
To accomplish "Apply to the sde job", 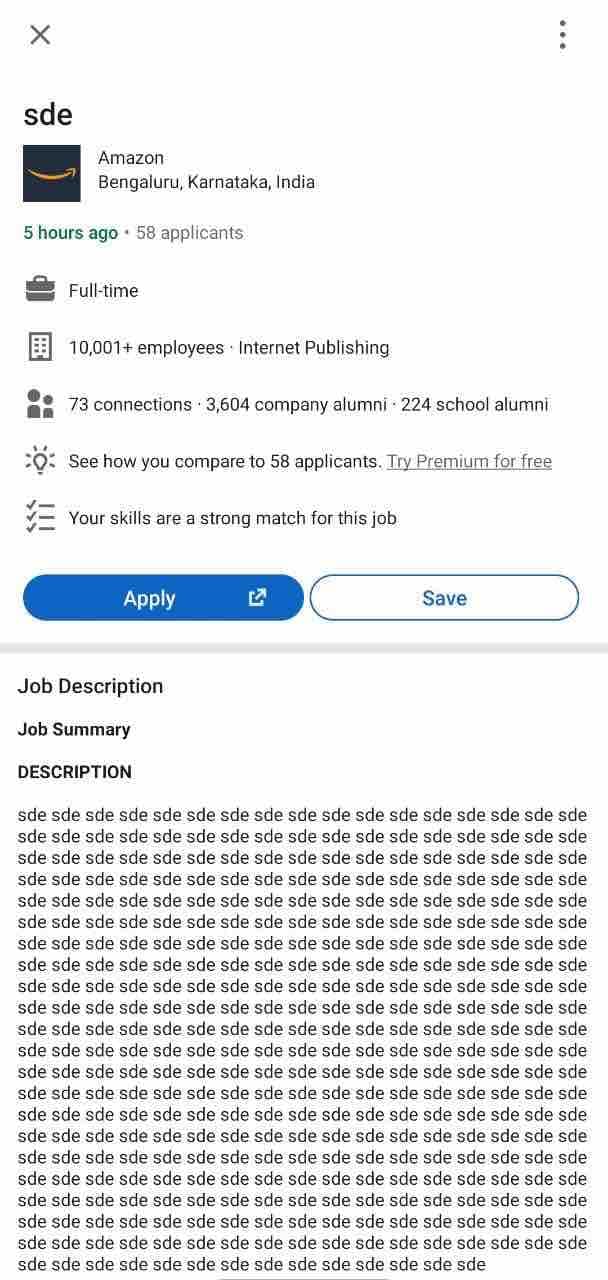I will tap(163, 598).
